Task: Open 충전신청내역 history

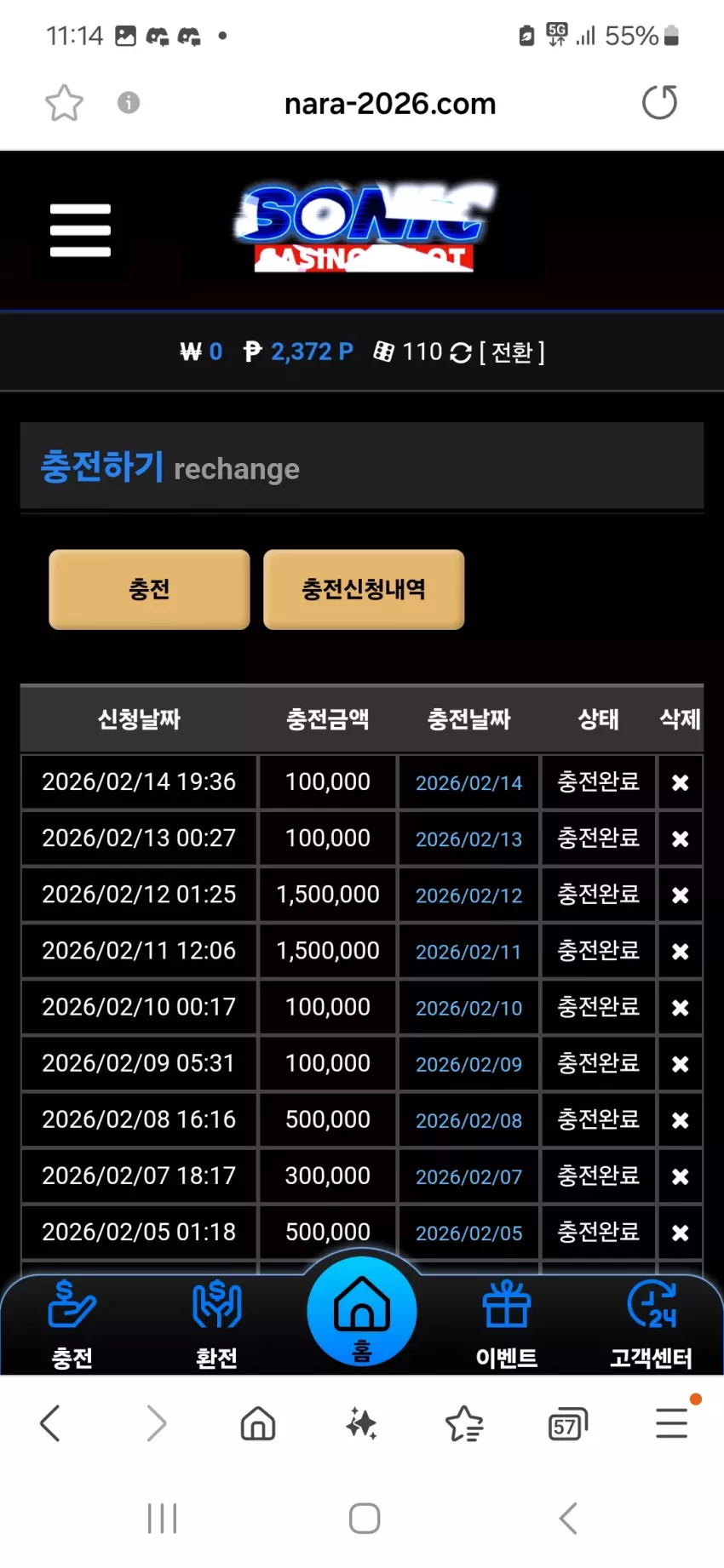Action: click(x=364, y=589)
